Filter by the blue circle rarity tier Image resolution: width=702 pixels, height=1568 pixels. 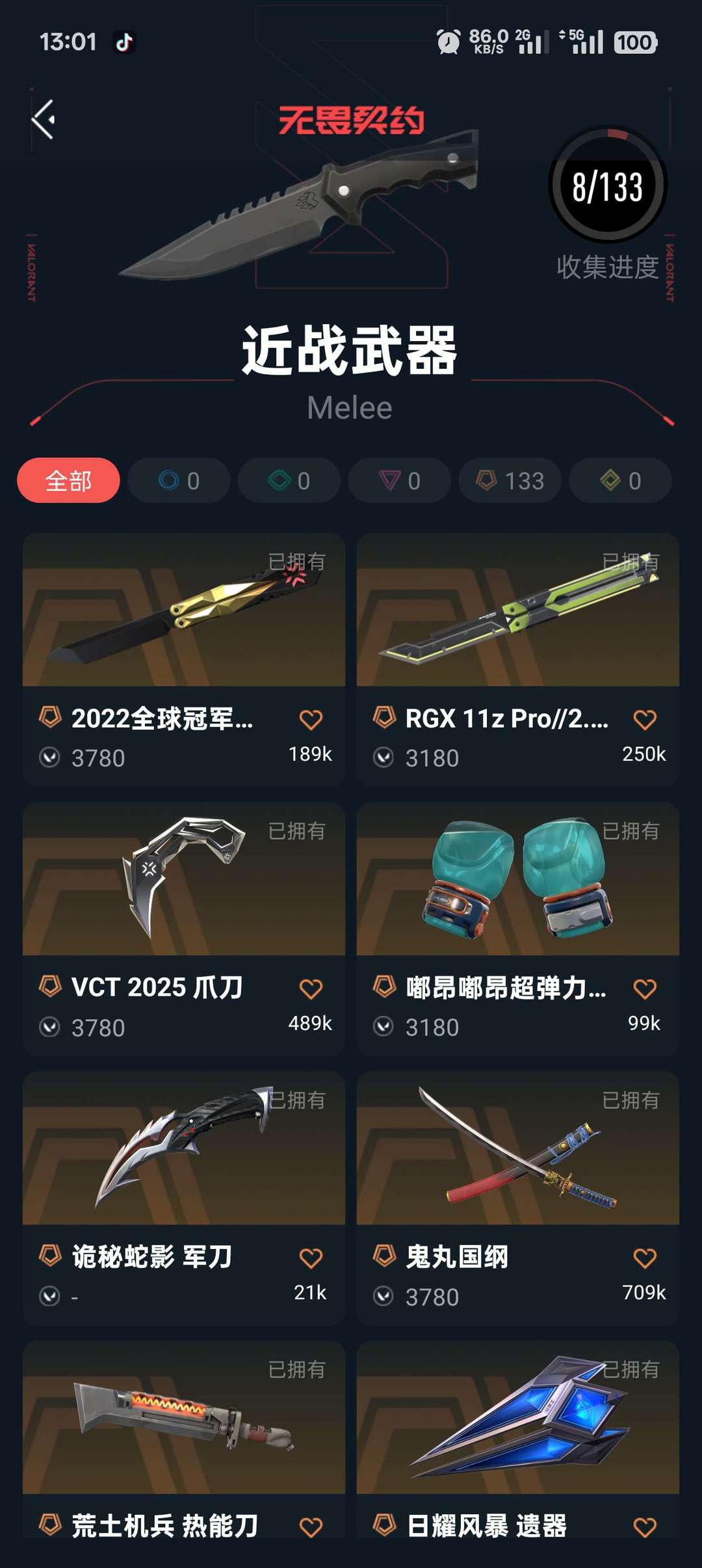pos(179,481)
